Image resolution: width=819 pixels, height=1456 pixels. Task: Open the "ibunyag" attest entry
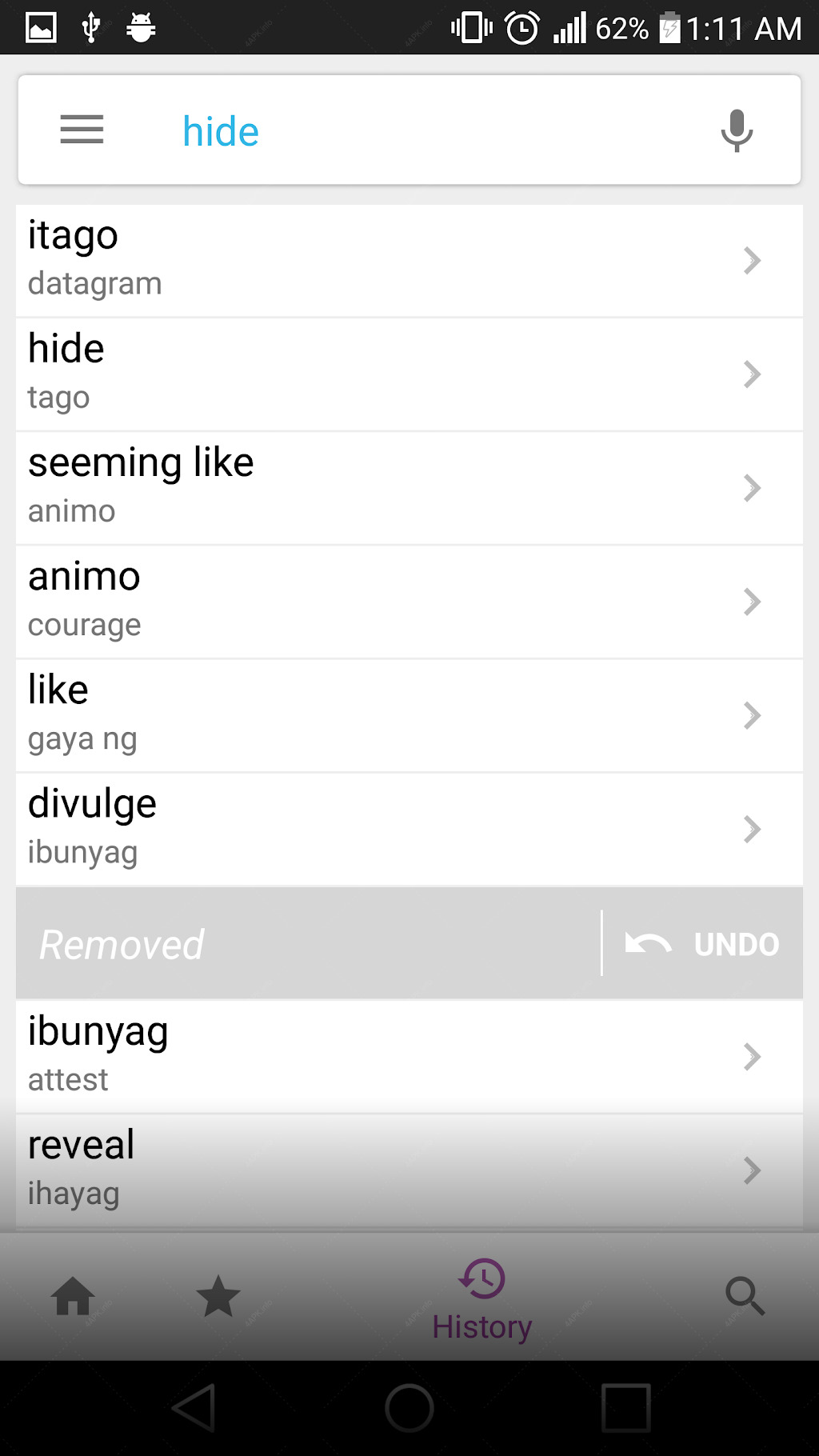[409, 1056]
